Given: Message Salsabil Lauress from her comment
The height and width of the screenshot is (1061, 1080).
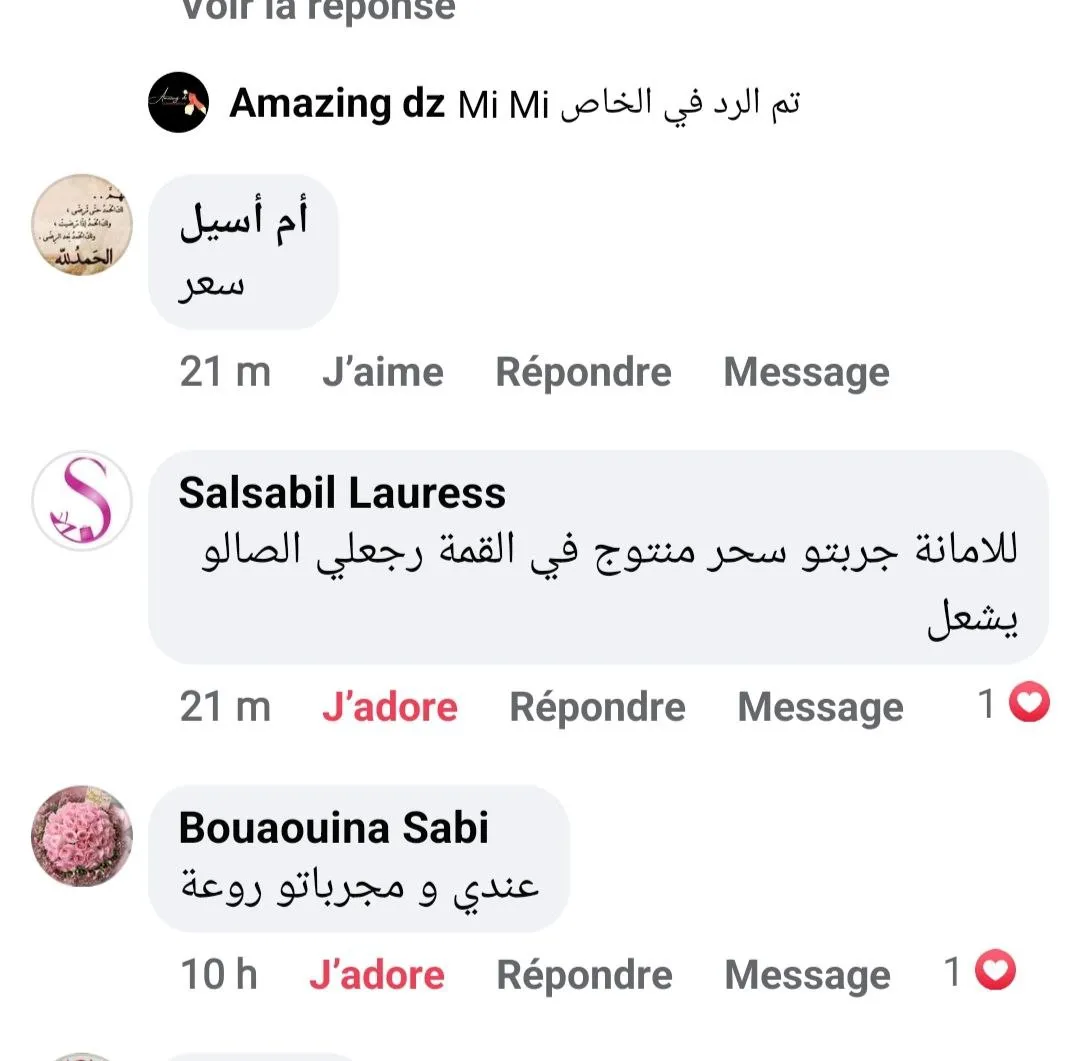Looking at the screenshot, I should pos(820,707).
